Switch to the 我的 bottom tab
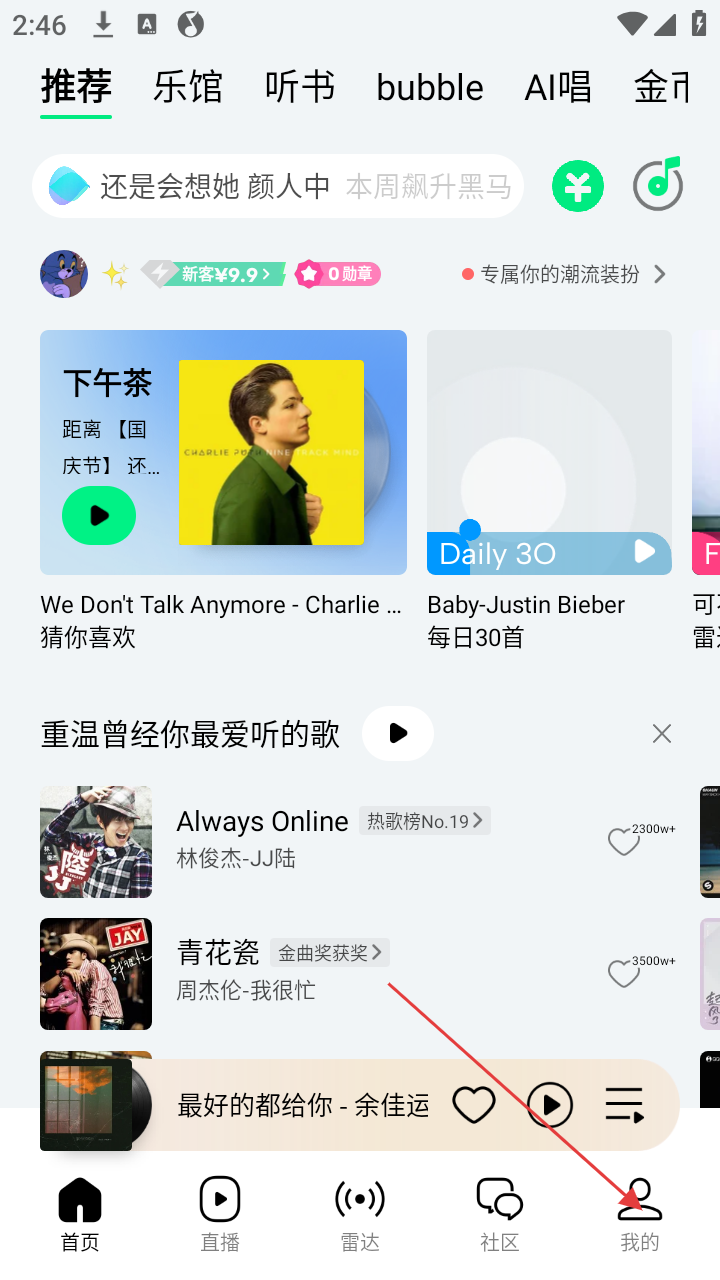This screenshot has width=720, height=1280. pos(640,1214)
